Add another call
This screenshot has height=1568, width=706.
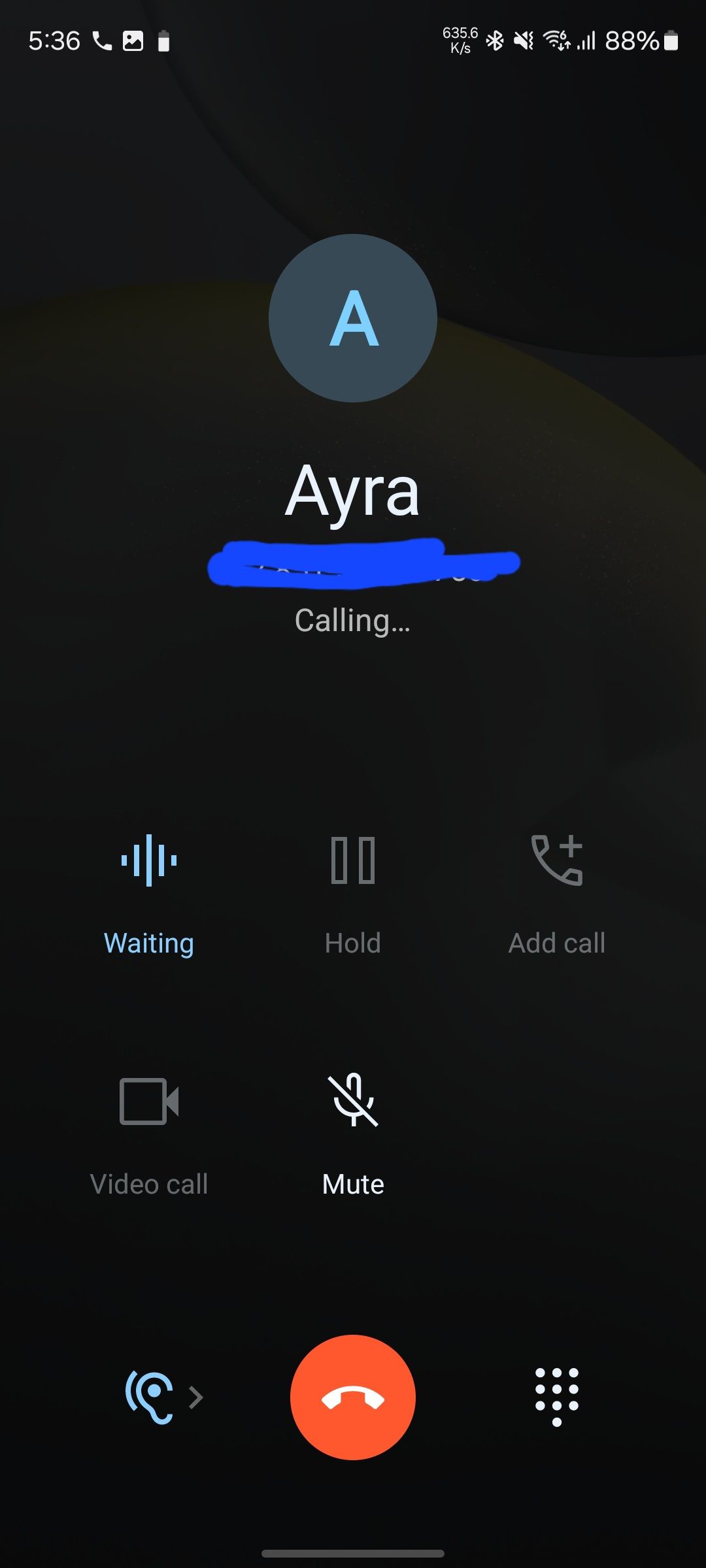click(x=556, y=892)
